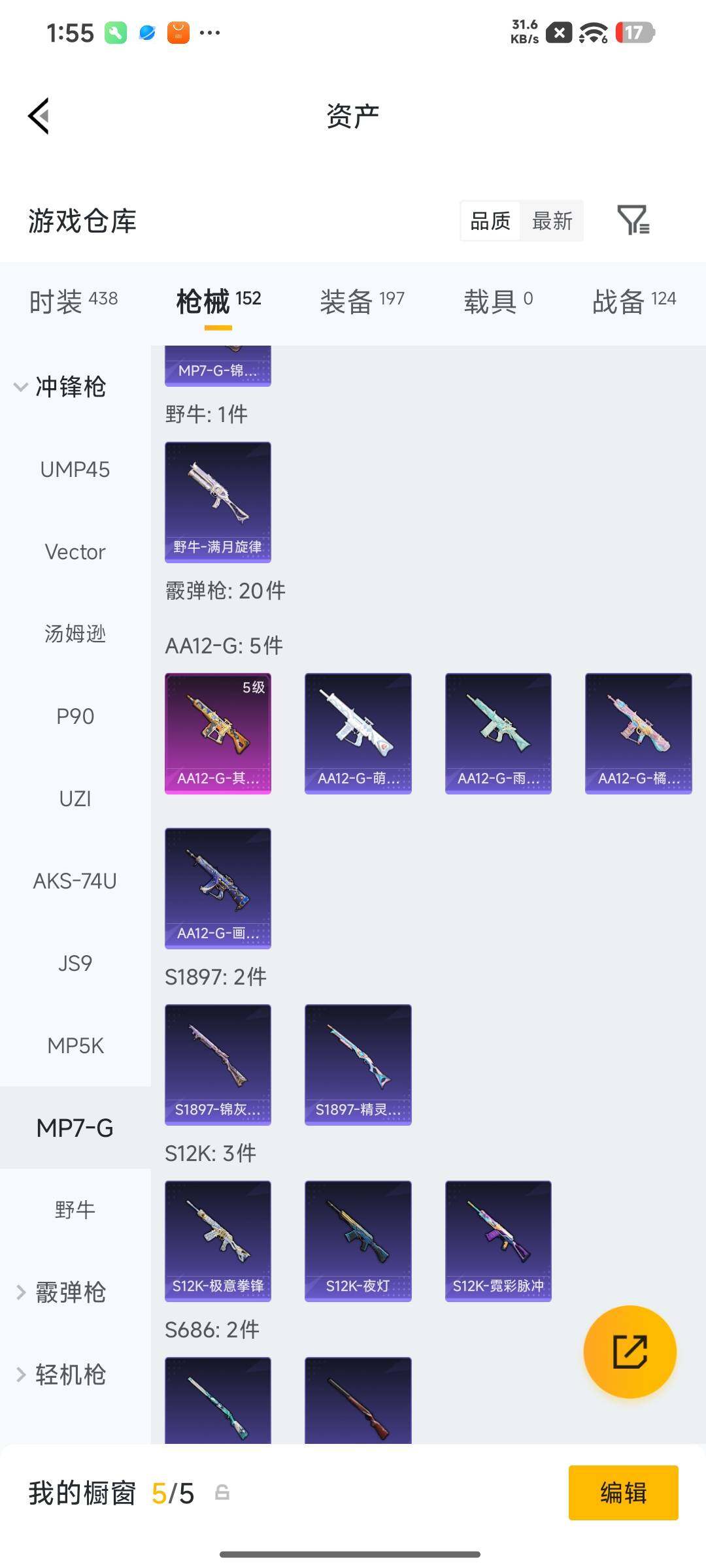Jump to the P90 section
The height and width of the screenshot is (1568, 706).
(75, 717)
